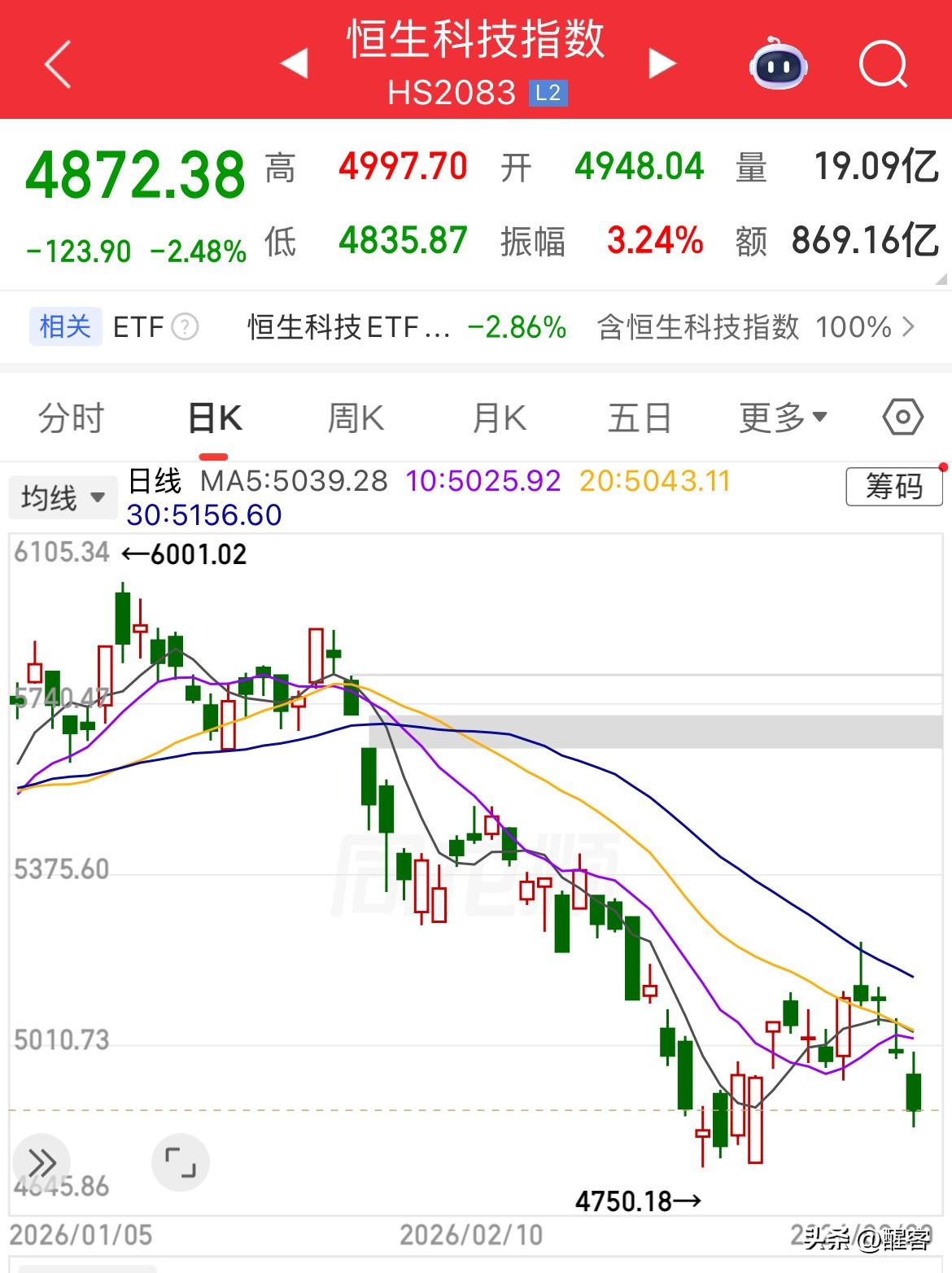The width and height of the screenshot is (952, 1273).
Task: Select the 月K monthly chart view
Action: (x=497, y=417)
